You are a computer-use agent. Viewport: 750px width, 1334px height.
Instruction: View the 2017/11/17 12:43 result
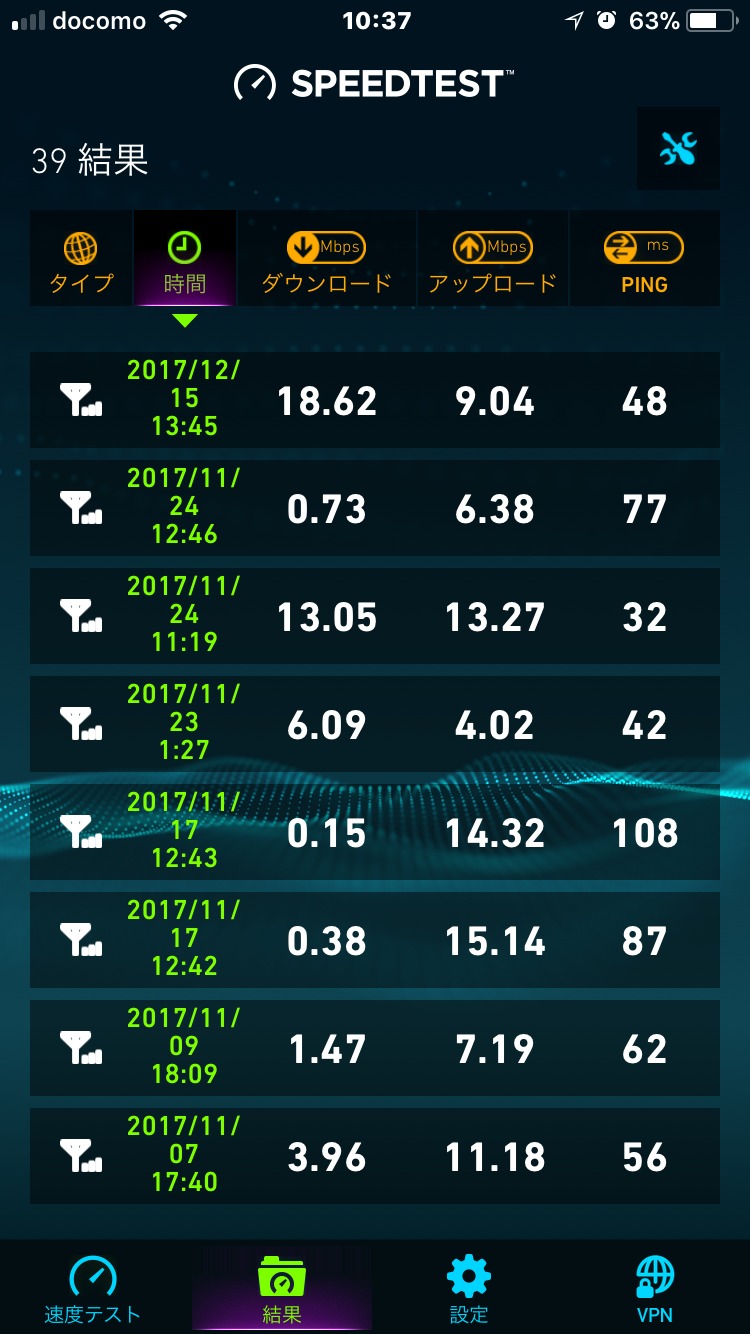click(x=374, y=832)
